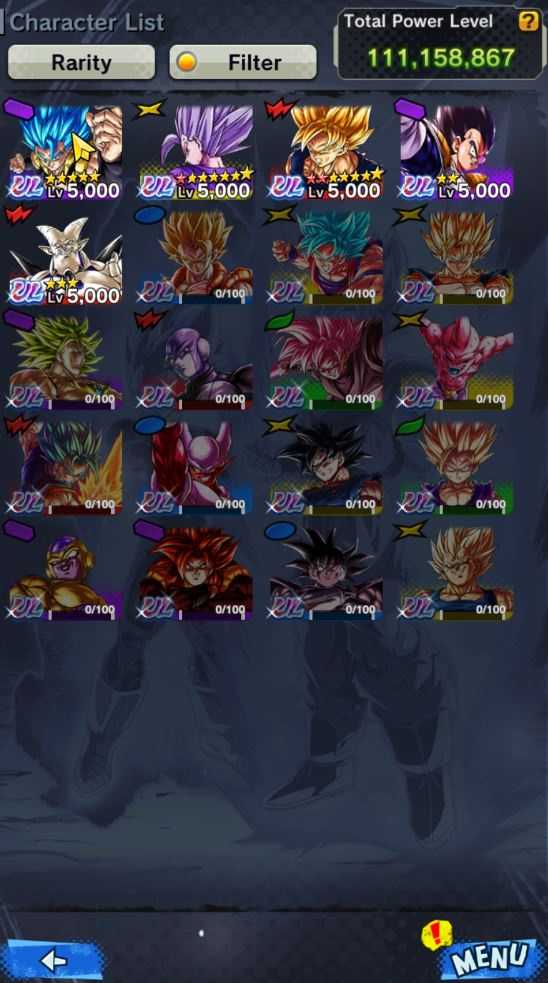Open the Filter options
The width and height of the screenshot is (548, 983).
(x=243, y=62)
